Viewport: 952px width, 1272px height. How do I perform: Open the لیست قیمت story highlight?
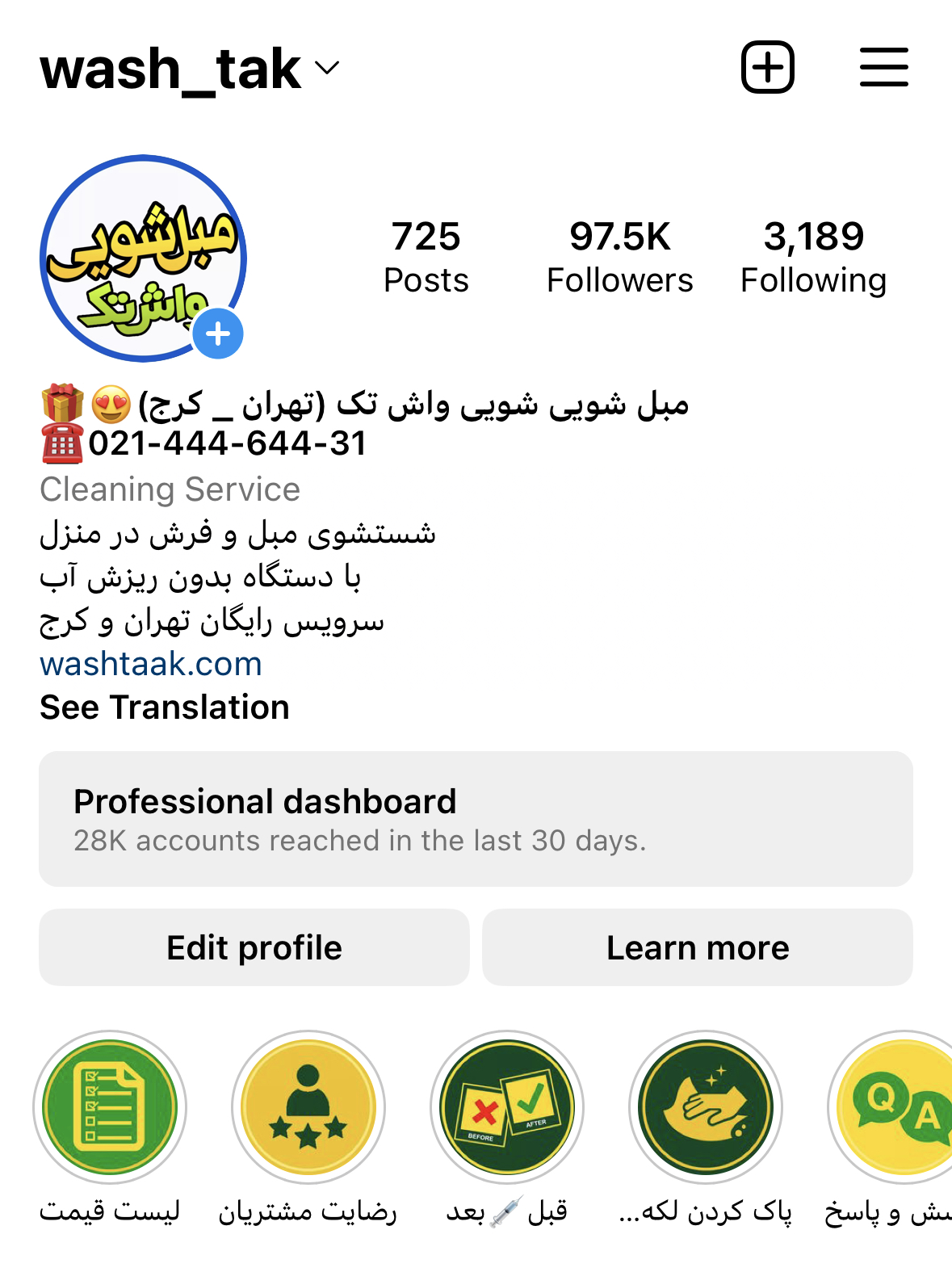(110, 1106)
